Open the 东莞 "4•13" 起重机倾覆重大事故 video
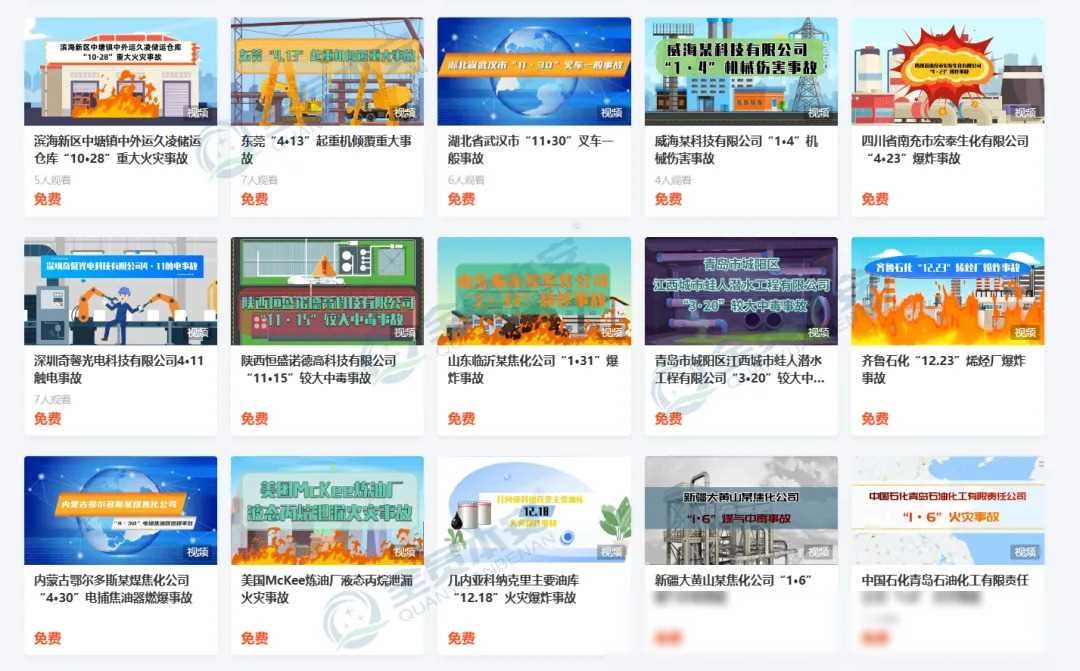The image size is (1080, 671). click(x=327, y=72)
